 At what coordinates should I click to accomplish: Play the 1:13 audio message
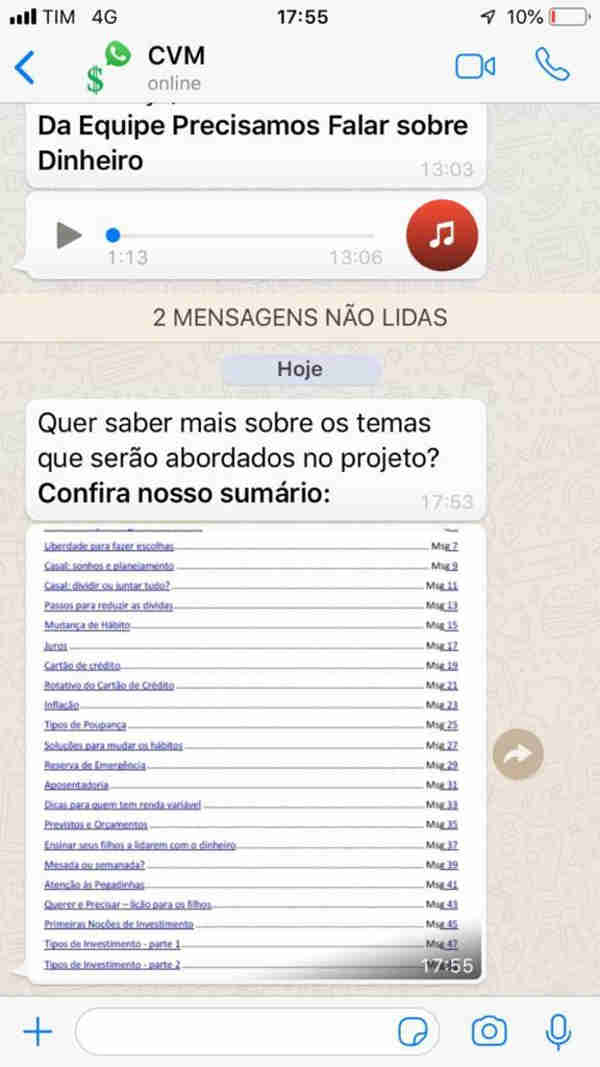[x=69, y=235]
